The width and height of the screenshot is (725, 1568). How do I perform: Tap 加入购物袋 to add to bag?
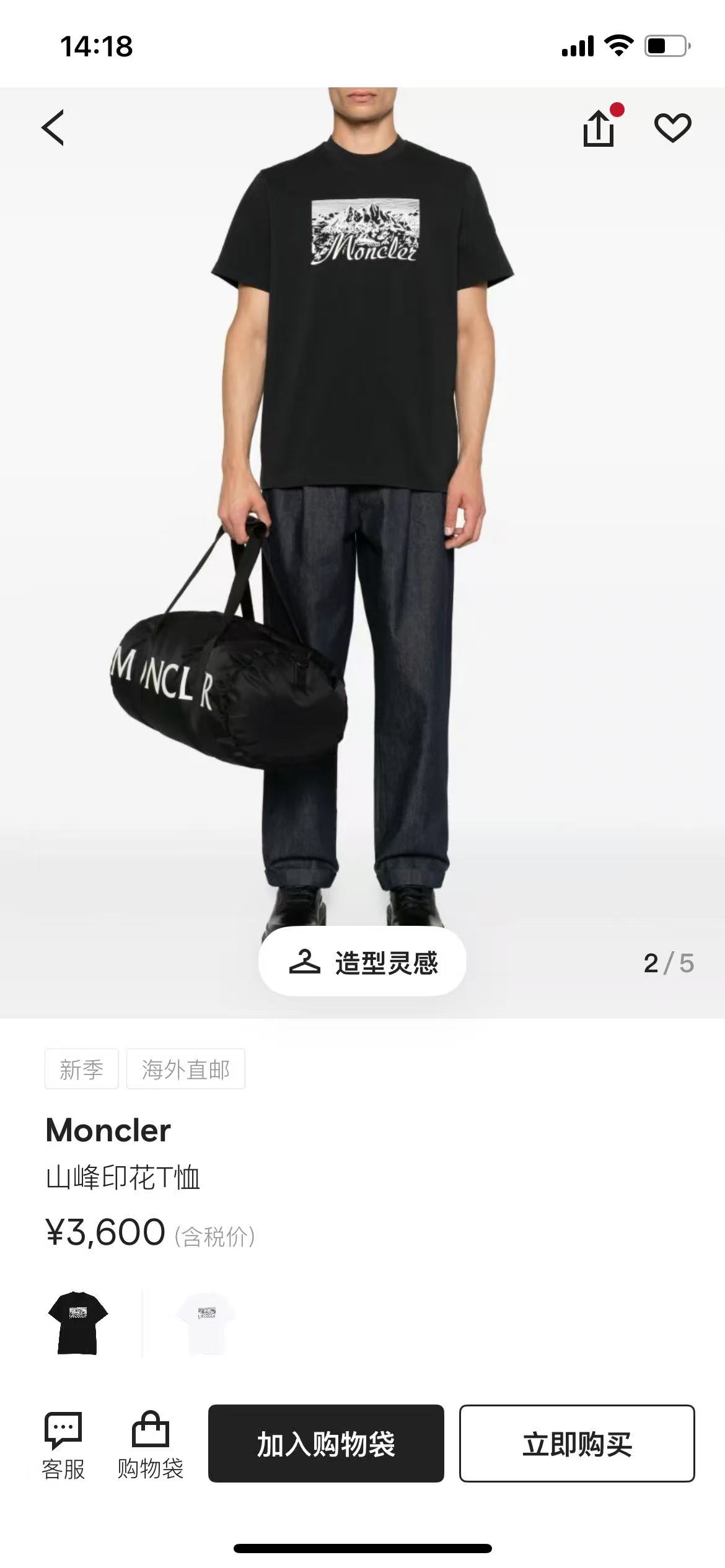click(x=326, y=1444)
